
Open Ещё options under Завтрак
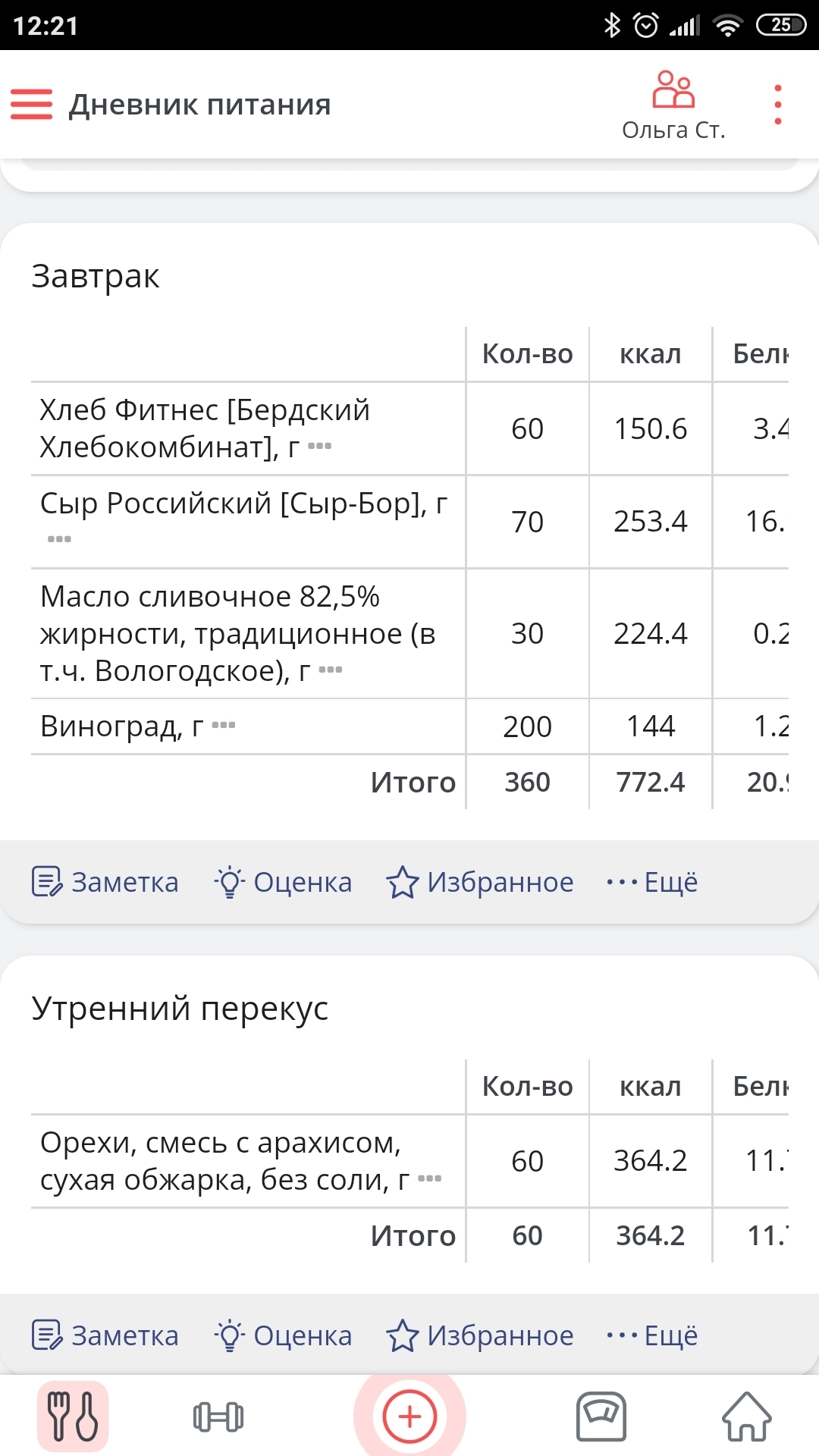[x=652, y=882]
